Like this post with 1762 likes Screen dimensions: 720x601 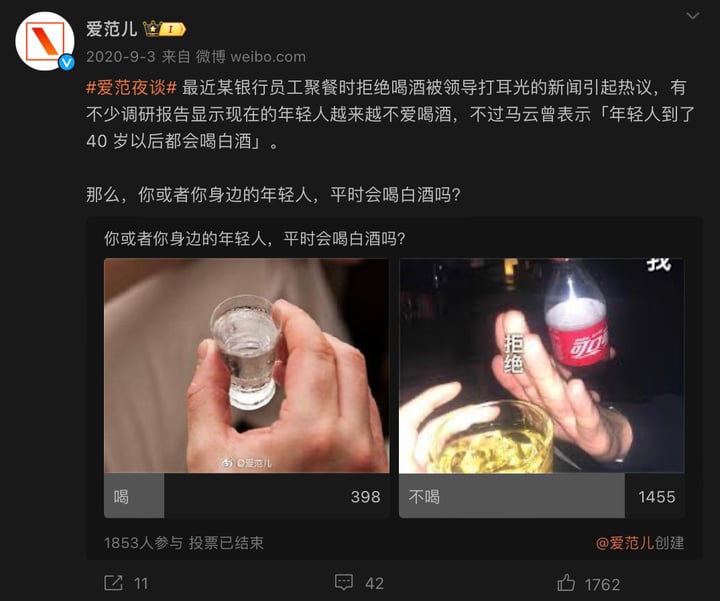tap(589, 582)
